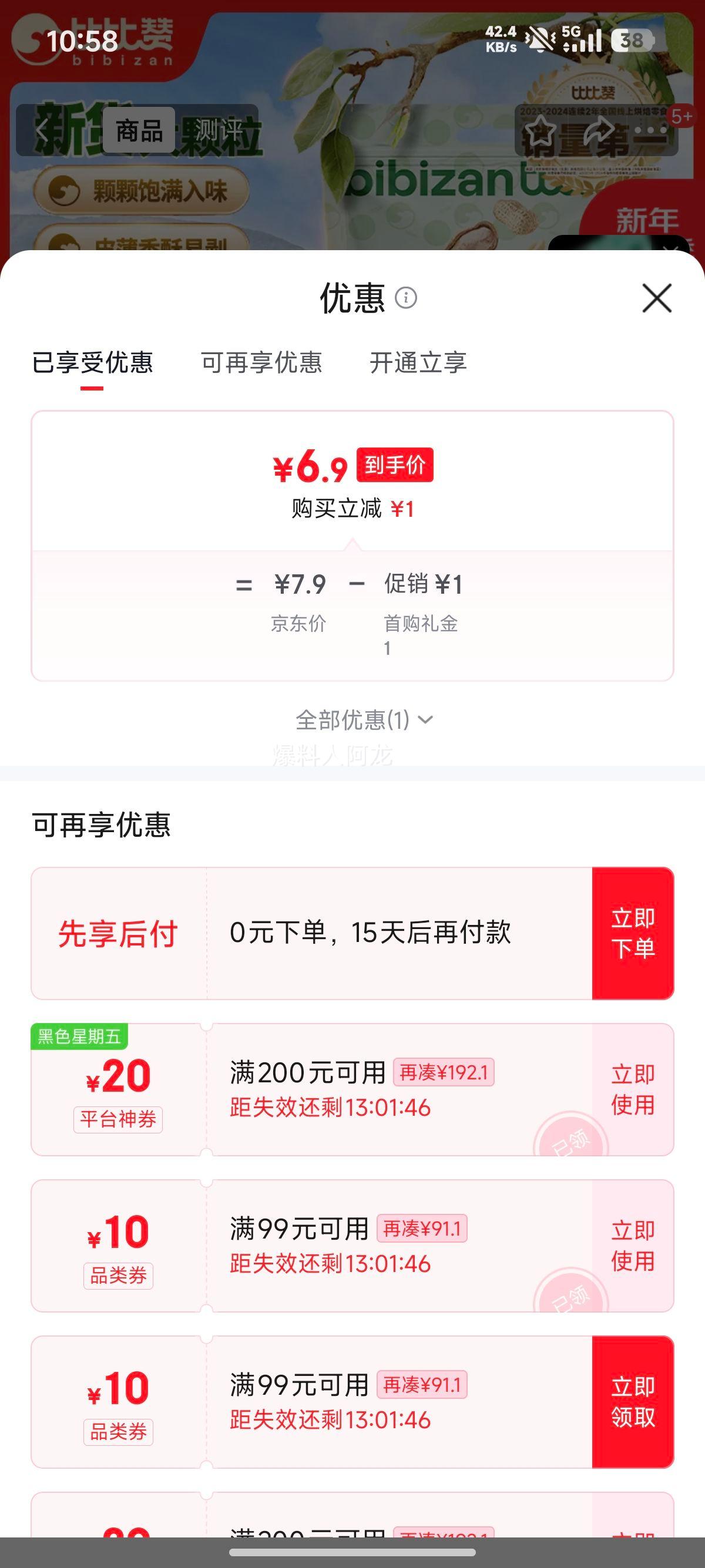Screen dimensions: 705x1568
Task: Switch to the 测评 tab
Action: [220, 130]
